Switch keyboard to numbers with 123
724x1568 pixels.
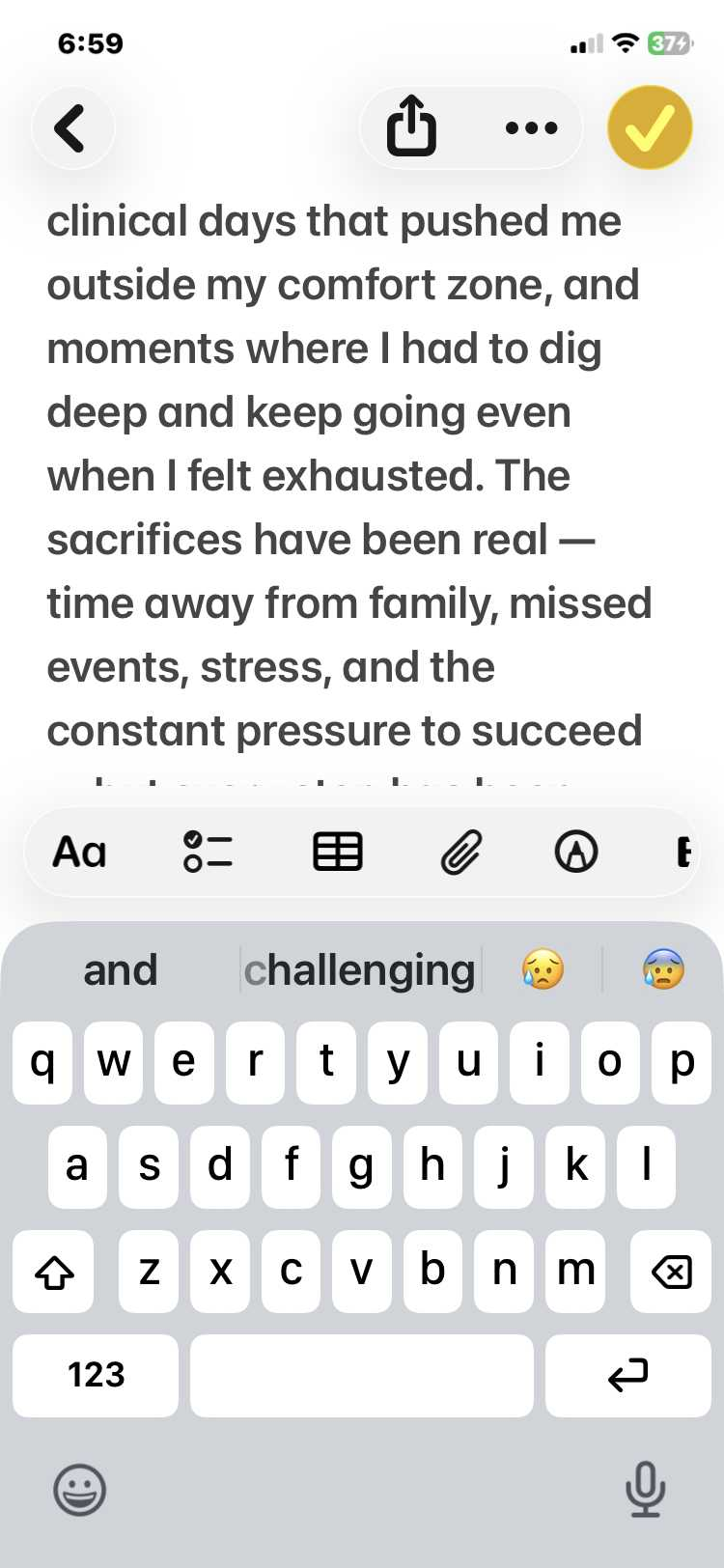point(96,1375)
